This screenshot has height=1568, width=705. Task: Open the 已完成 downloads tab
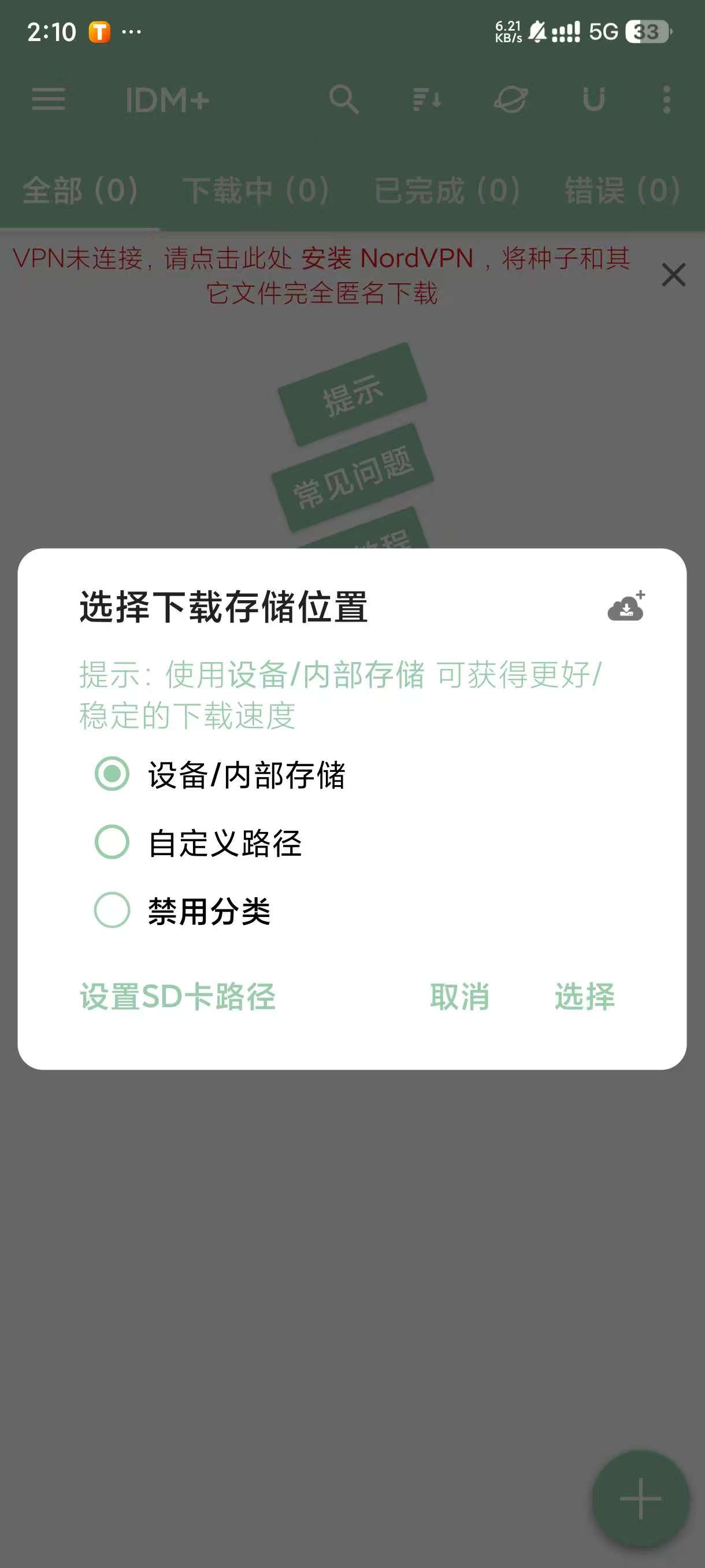[x=446, y=190]
